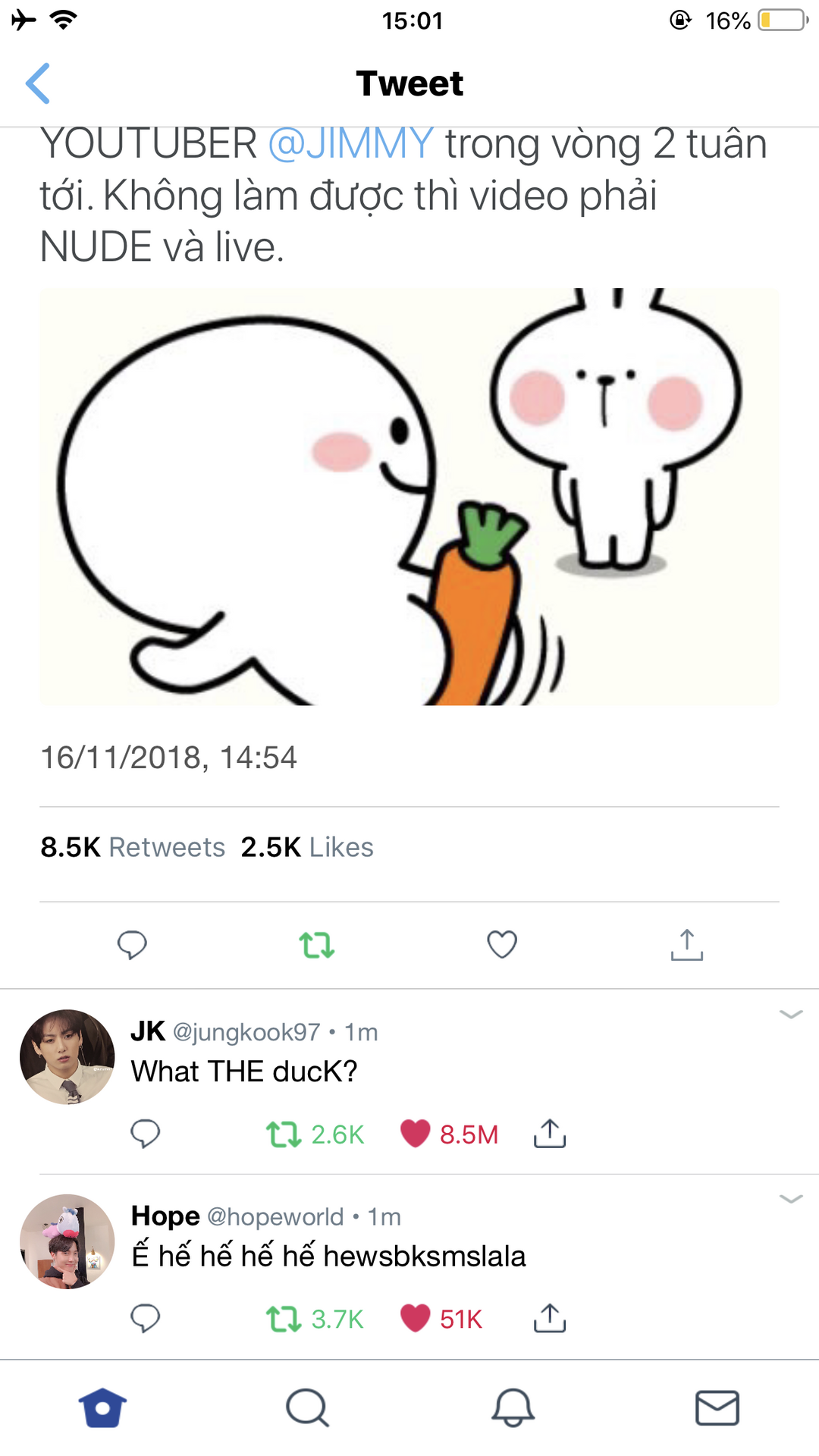Retweet the main tweet
819x1456 pixels.
316,945
